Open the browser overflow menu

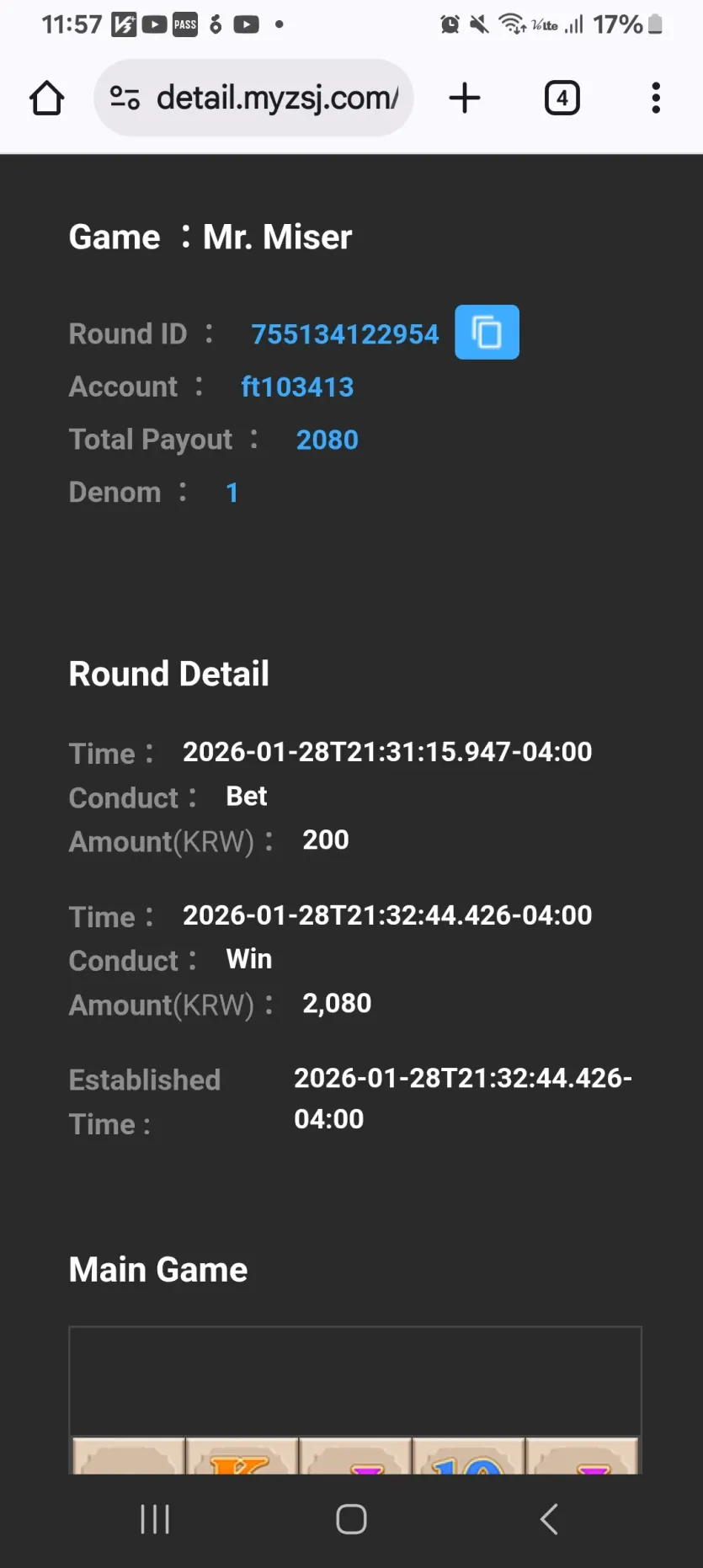click(656, 99)
